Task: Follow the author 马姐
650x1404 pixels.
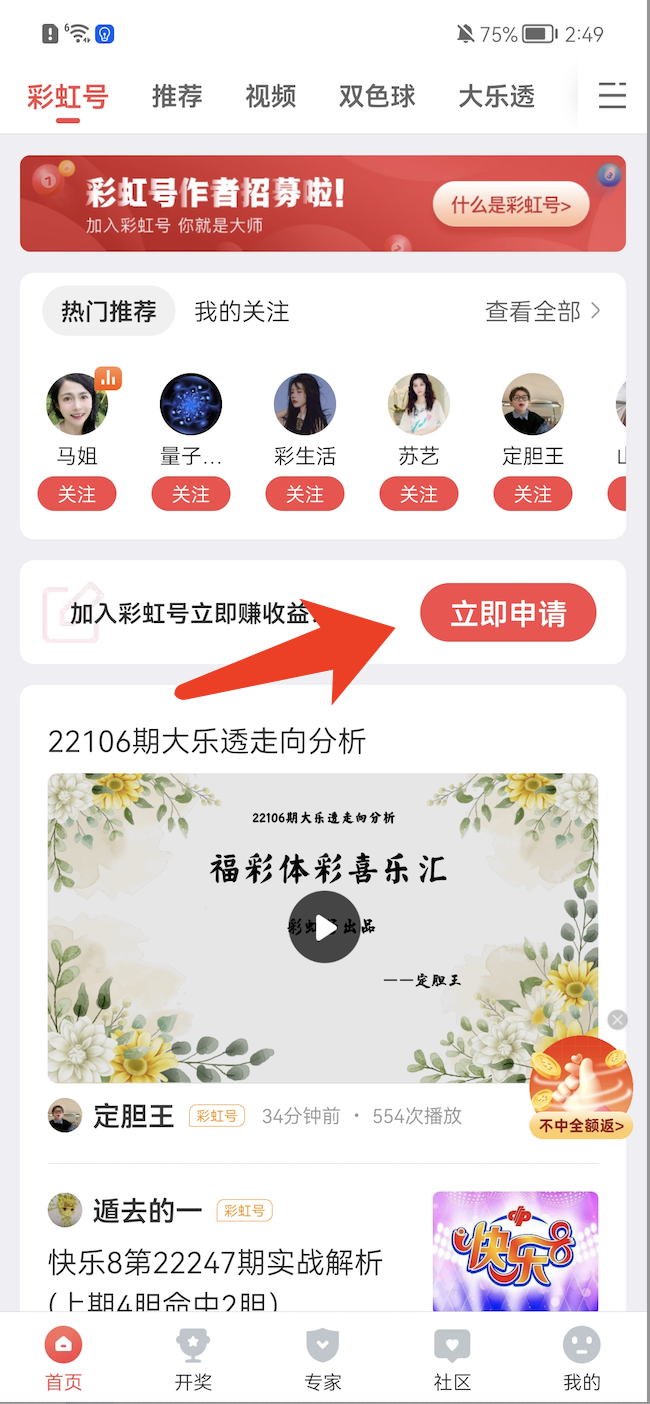Action: 77,494
